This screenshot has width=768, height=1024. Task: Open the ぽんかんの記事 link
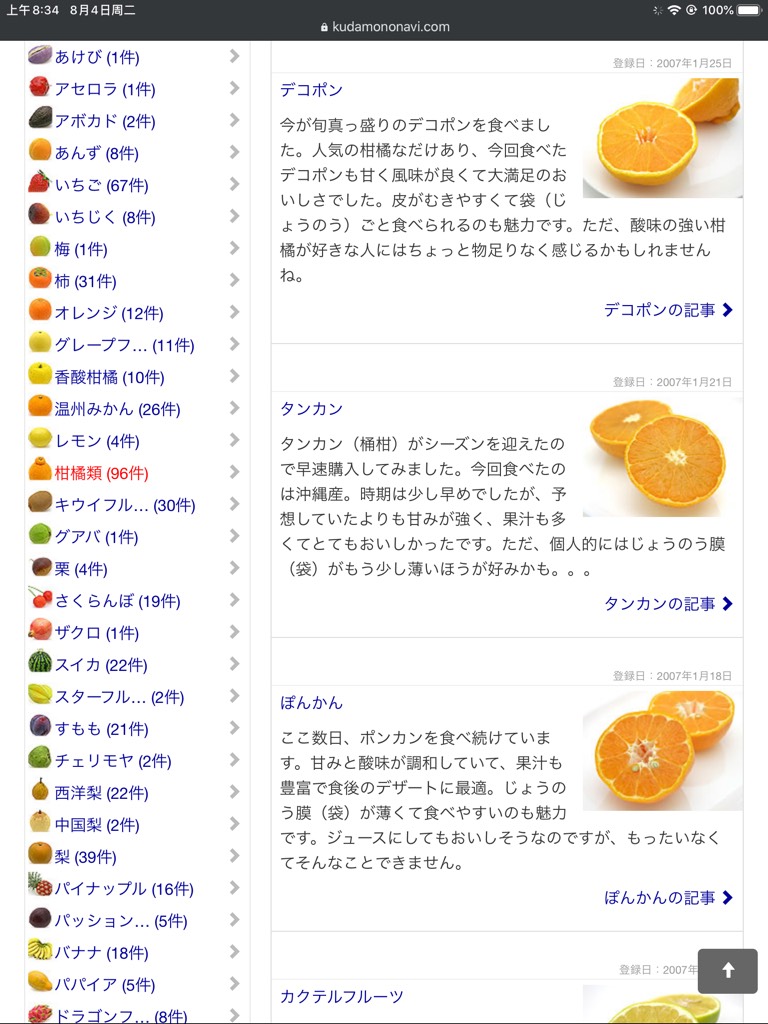click(668, 898)
